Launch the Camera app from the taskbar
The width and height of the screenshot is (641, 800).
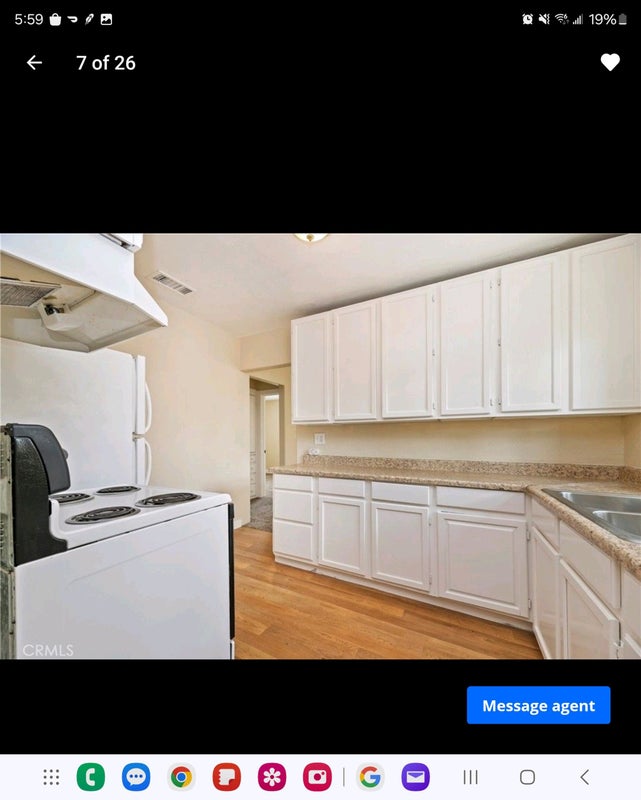[x=317, y=777]
